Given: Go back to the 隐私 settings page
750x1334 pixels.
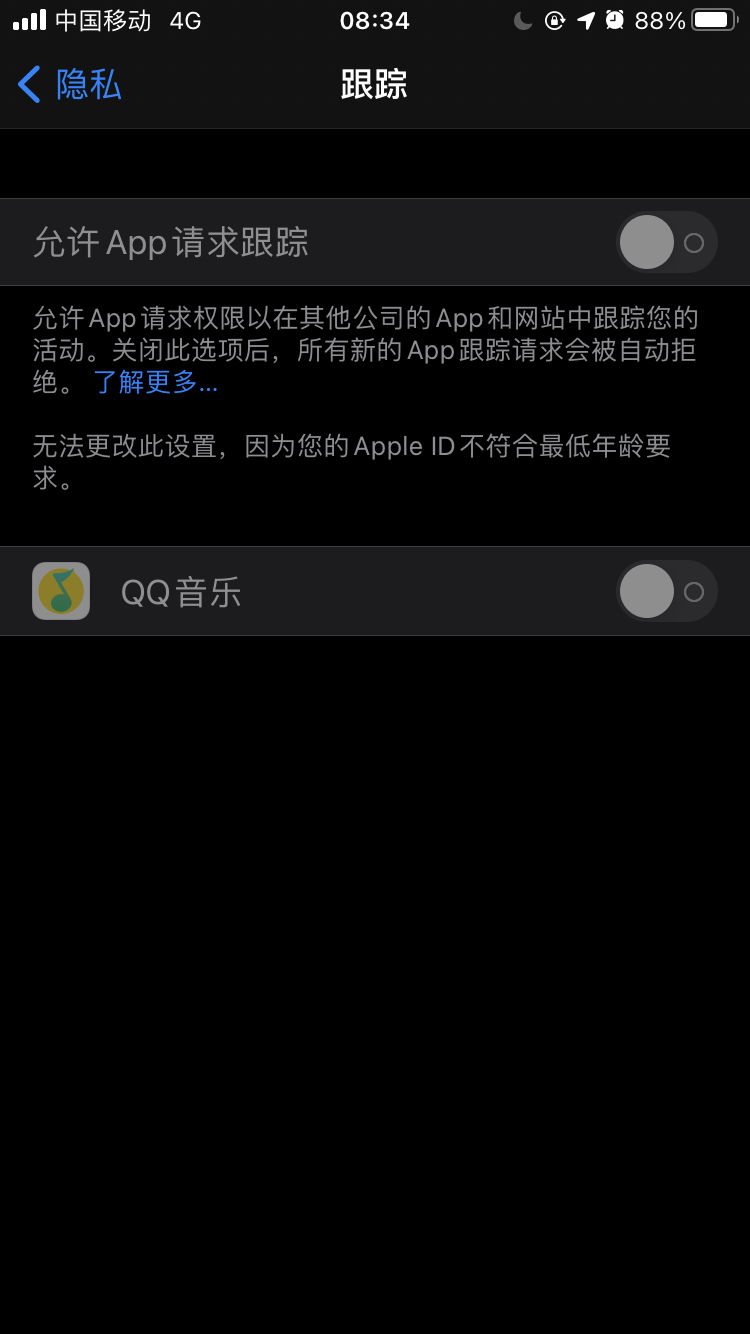Looking at the screenshot, I should [70, 85].
